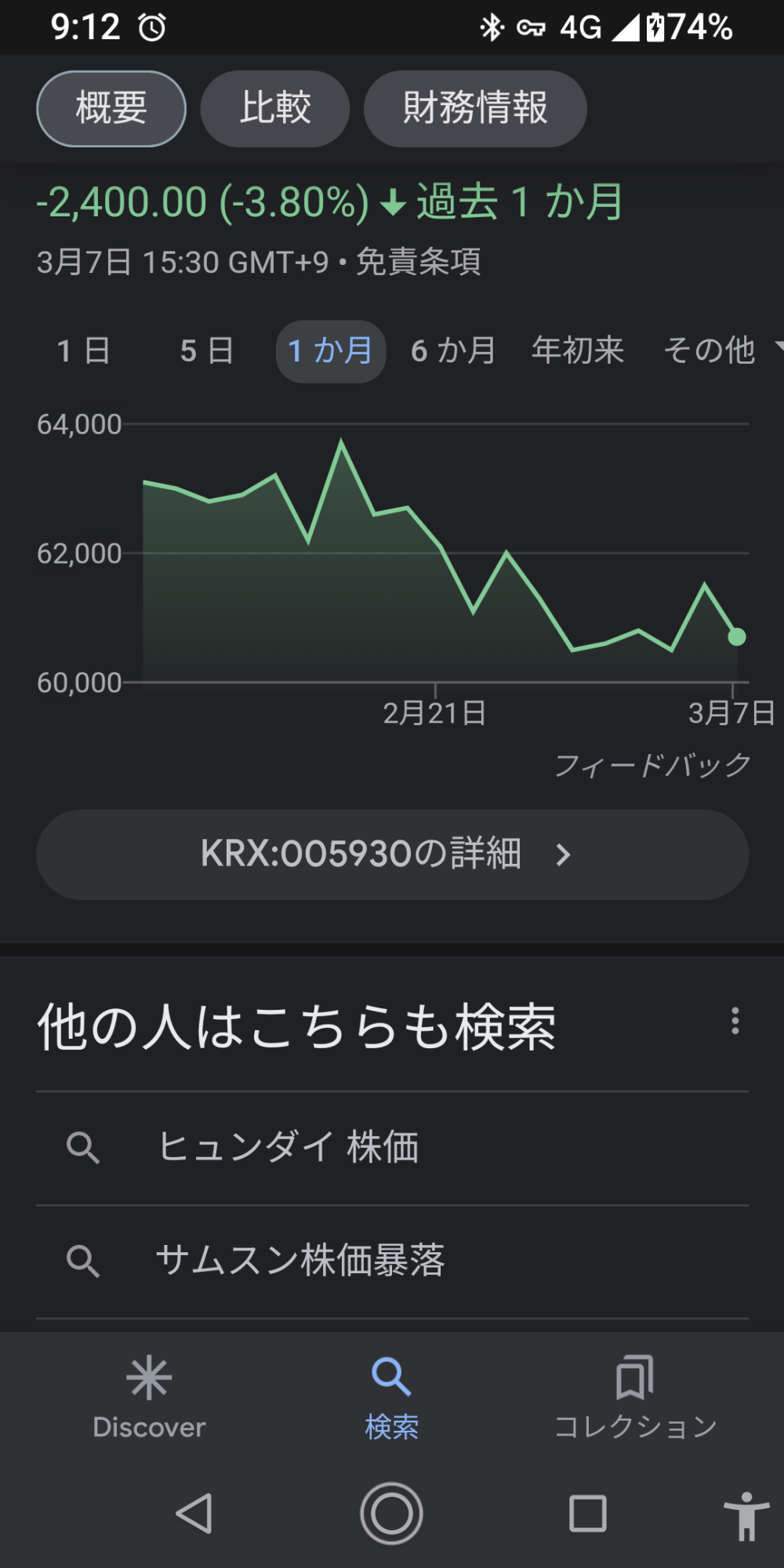
Task: Select the 概要 overview chip
Action: click(x=111, y=108)
